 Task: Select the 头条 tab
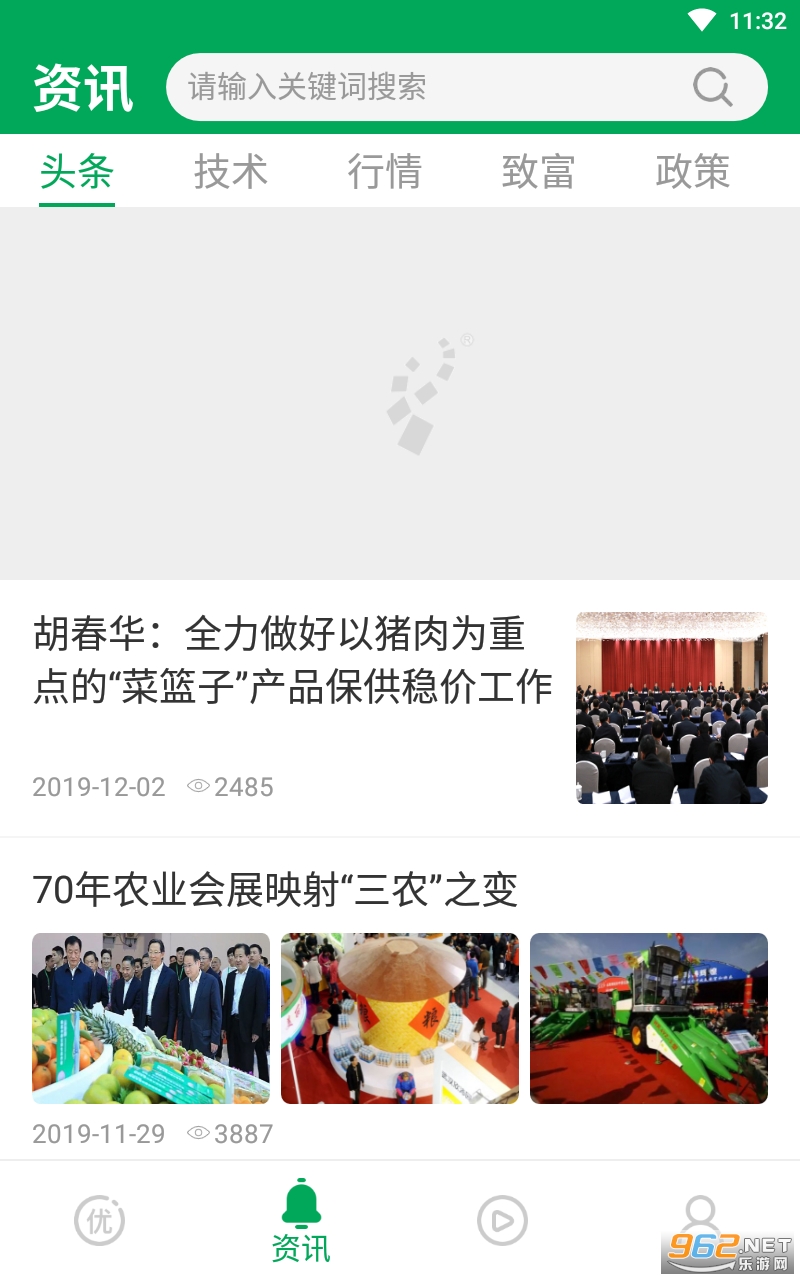[77, 171]
